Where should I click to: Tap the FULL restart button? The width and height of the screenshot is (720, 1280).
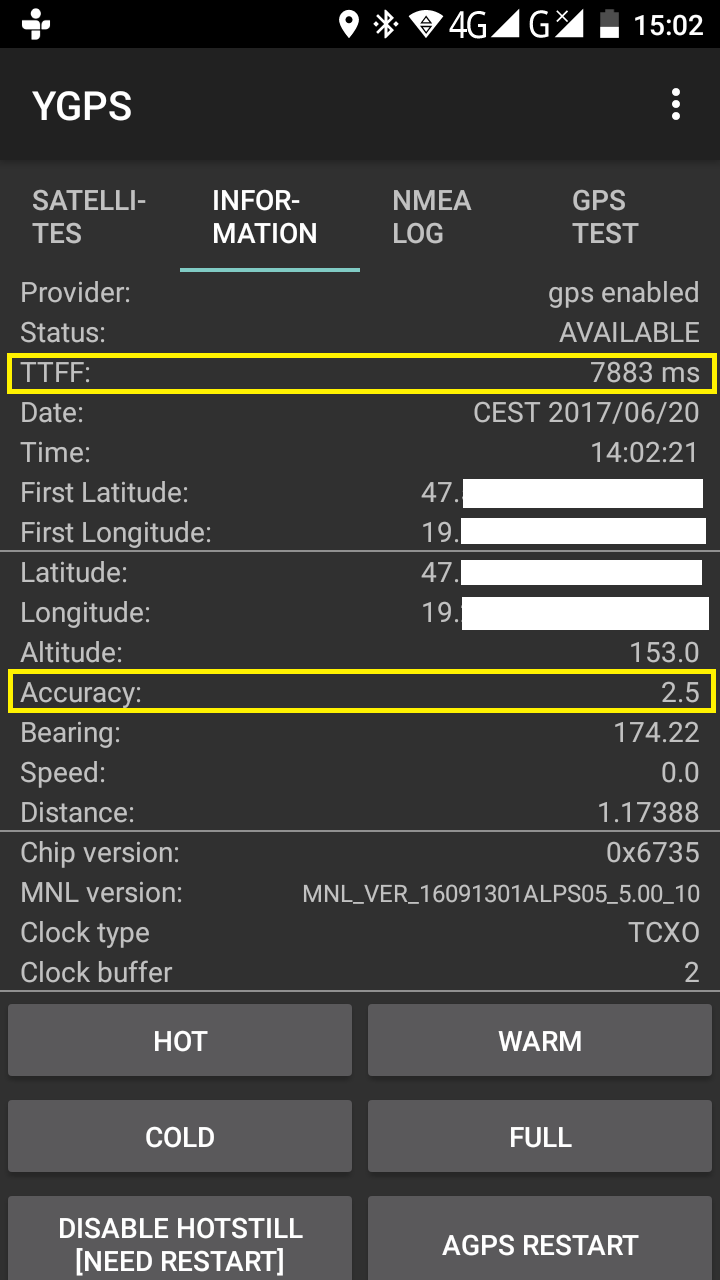[x=540, y=1137]
